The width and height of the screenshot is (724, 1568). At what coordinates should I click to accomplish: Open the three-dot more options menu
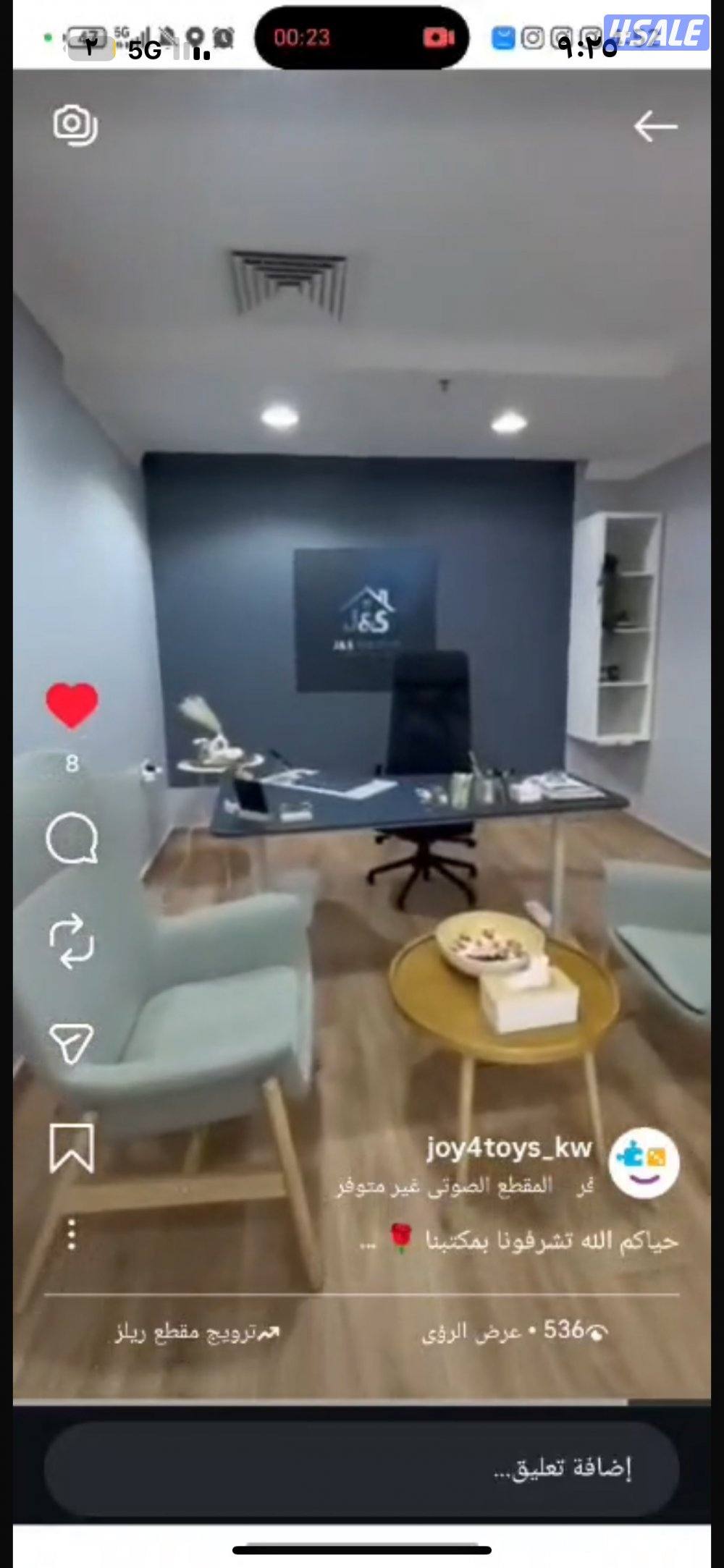72,1234
